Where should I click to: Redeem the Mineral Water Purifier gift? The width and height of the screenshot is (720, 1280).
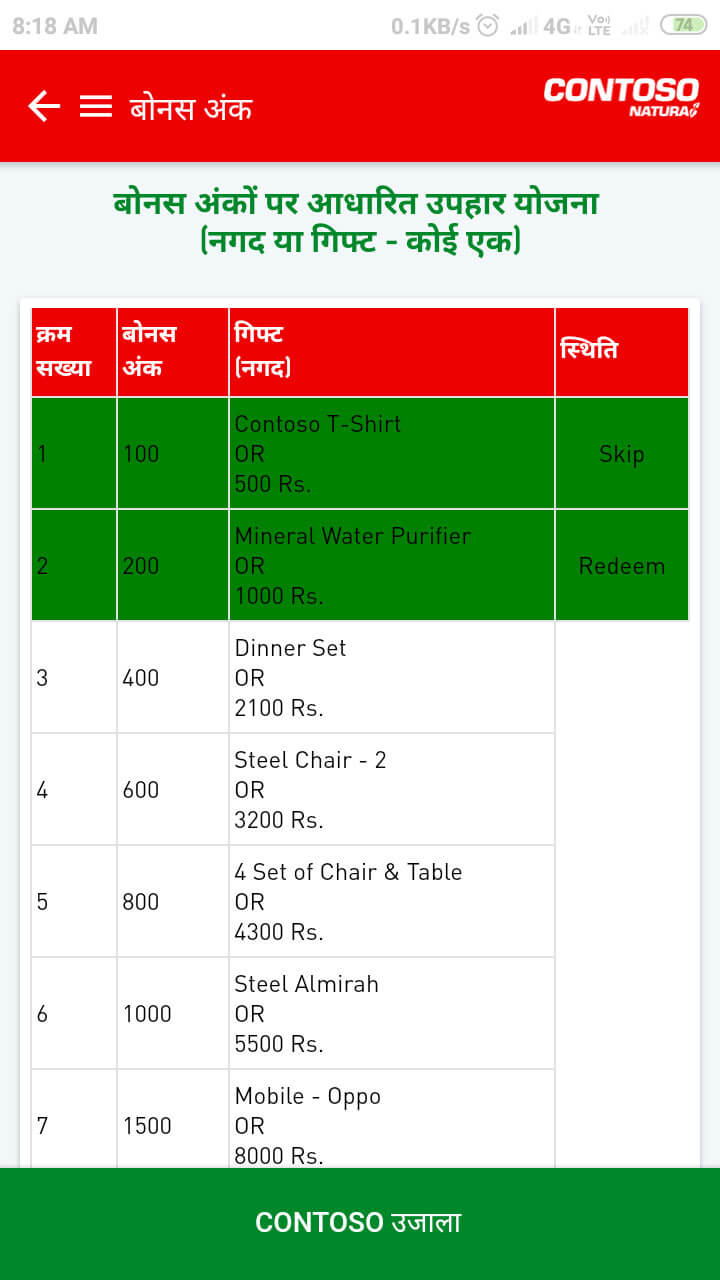621,566
